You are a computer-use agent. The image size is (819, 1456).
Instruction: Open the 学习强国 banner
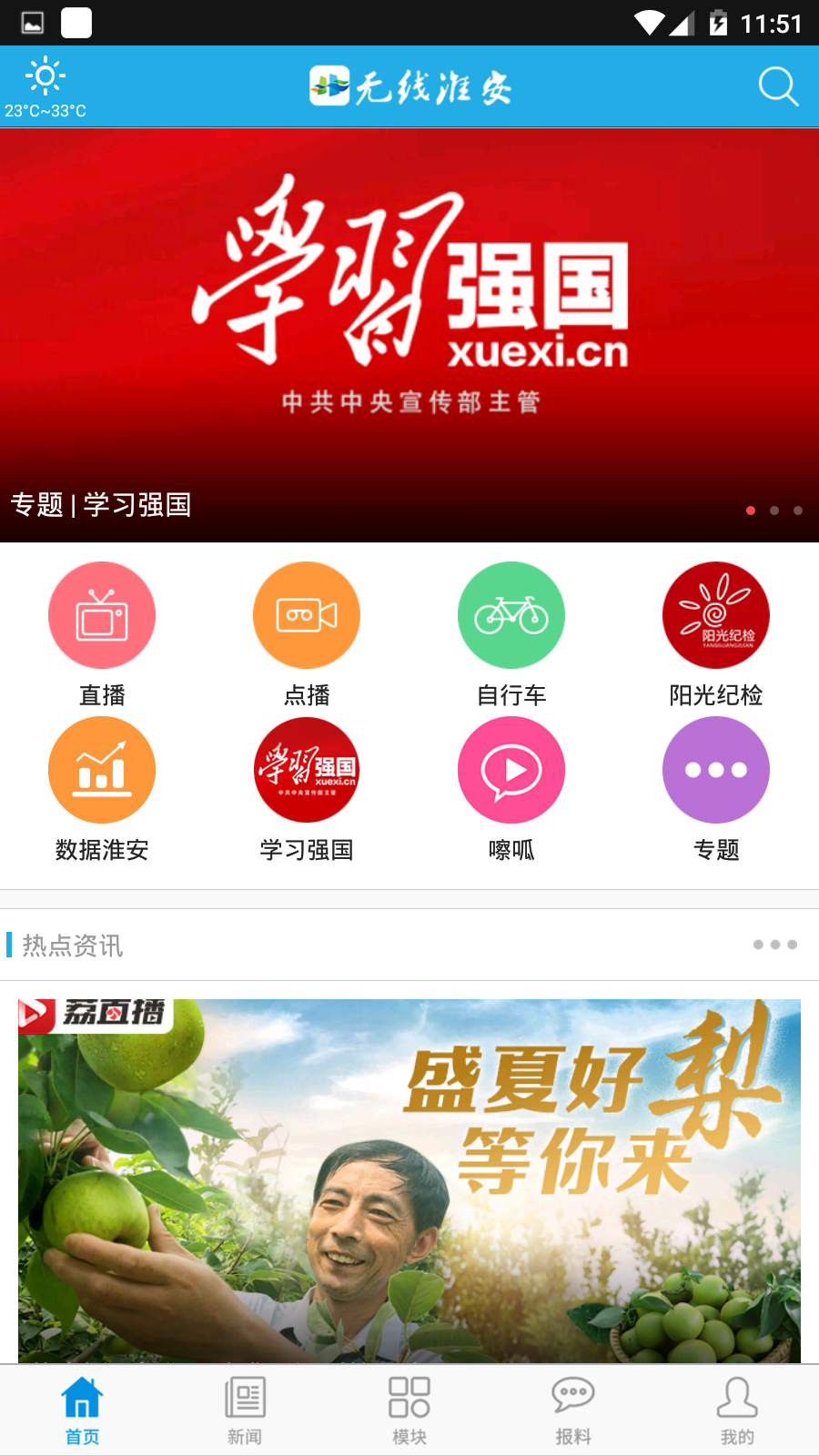pos(409,335)
